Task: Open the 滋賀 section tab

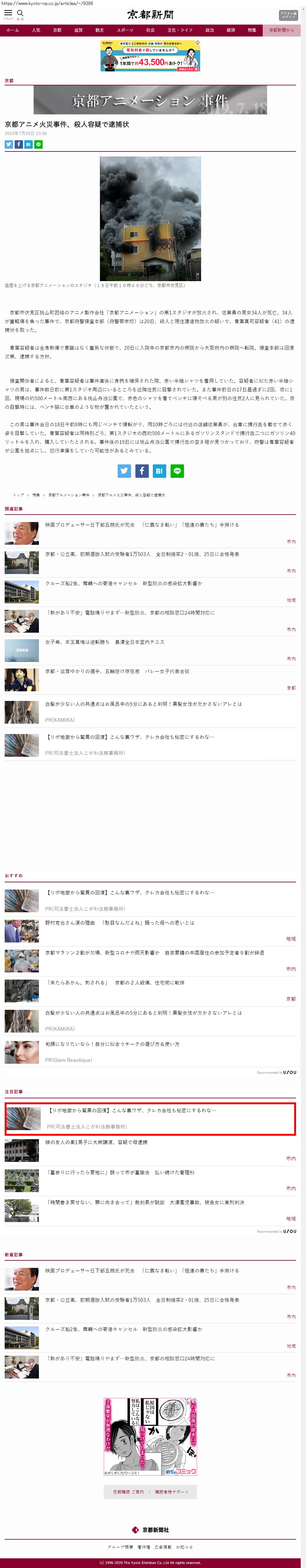Action: [78, 30]
